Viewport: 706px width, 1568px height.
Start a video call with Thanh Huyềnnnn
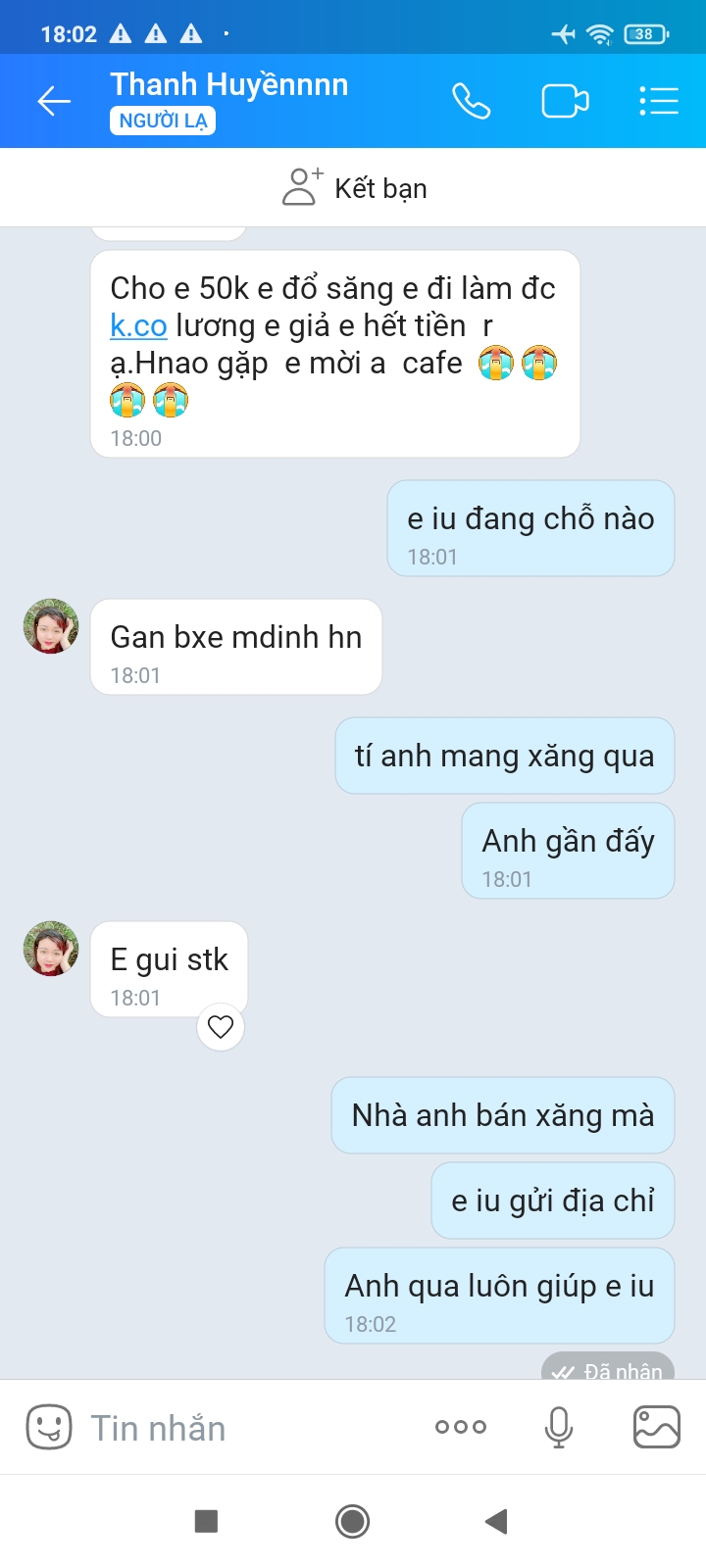point(565,101)
